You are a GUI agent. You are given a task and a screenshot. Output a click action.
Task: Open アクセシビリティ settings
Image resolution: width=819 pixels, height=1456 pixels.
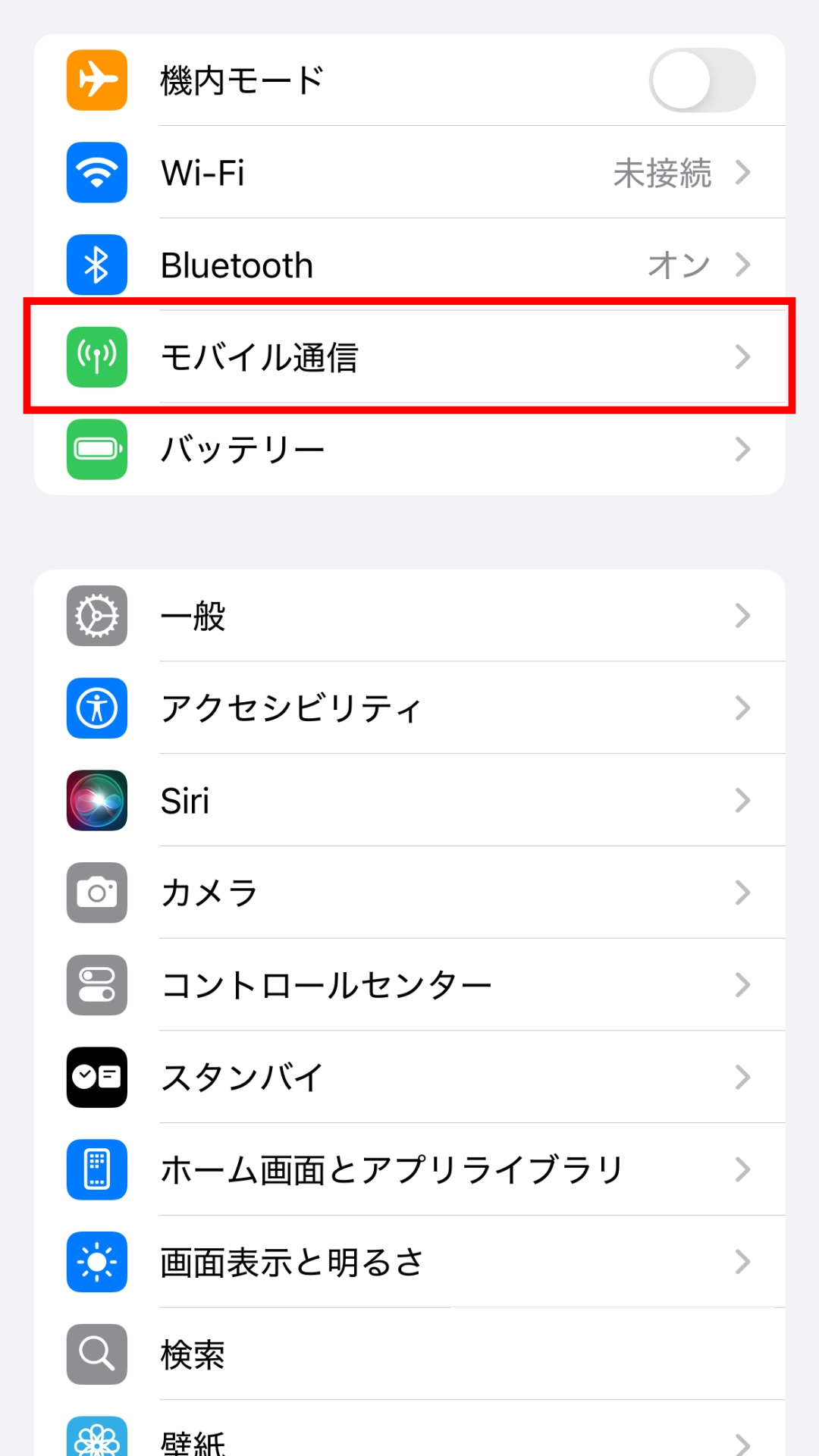(409, 708)
